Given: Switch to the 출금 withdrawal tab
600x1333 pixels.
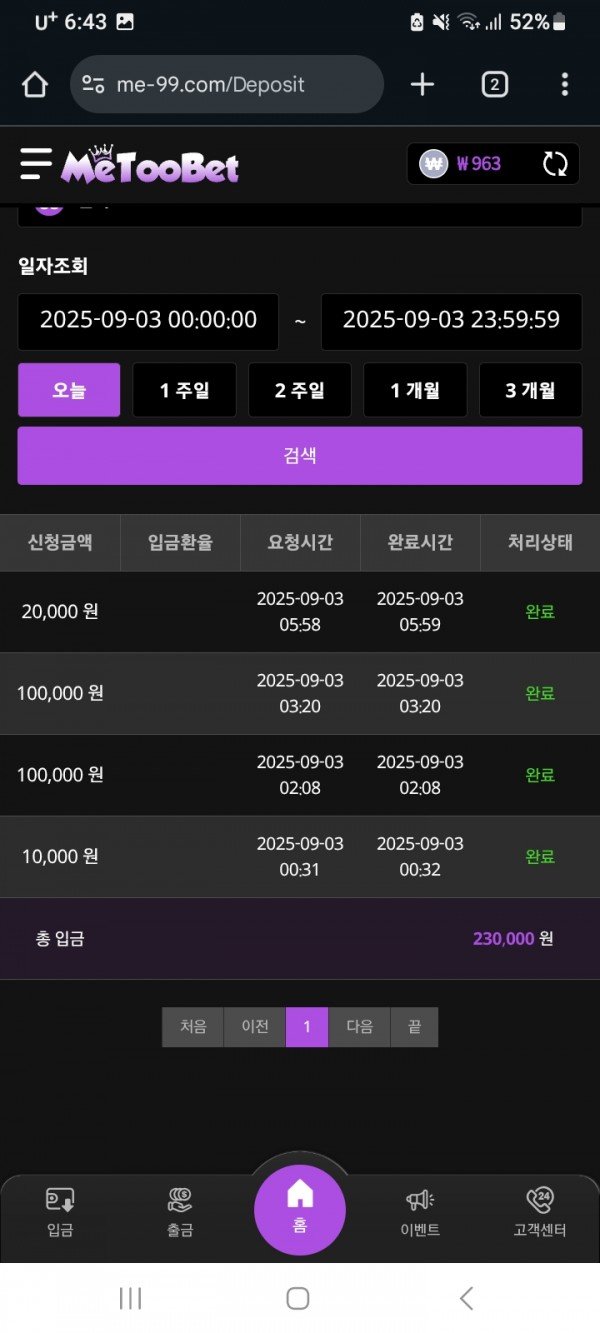Looking at the screenshot, I should click(x=180, y=1212).
